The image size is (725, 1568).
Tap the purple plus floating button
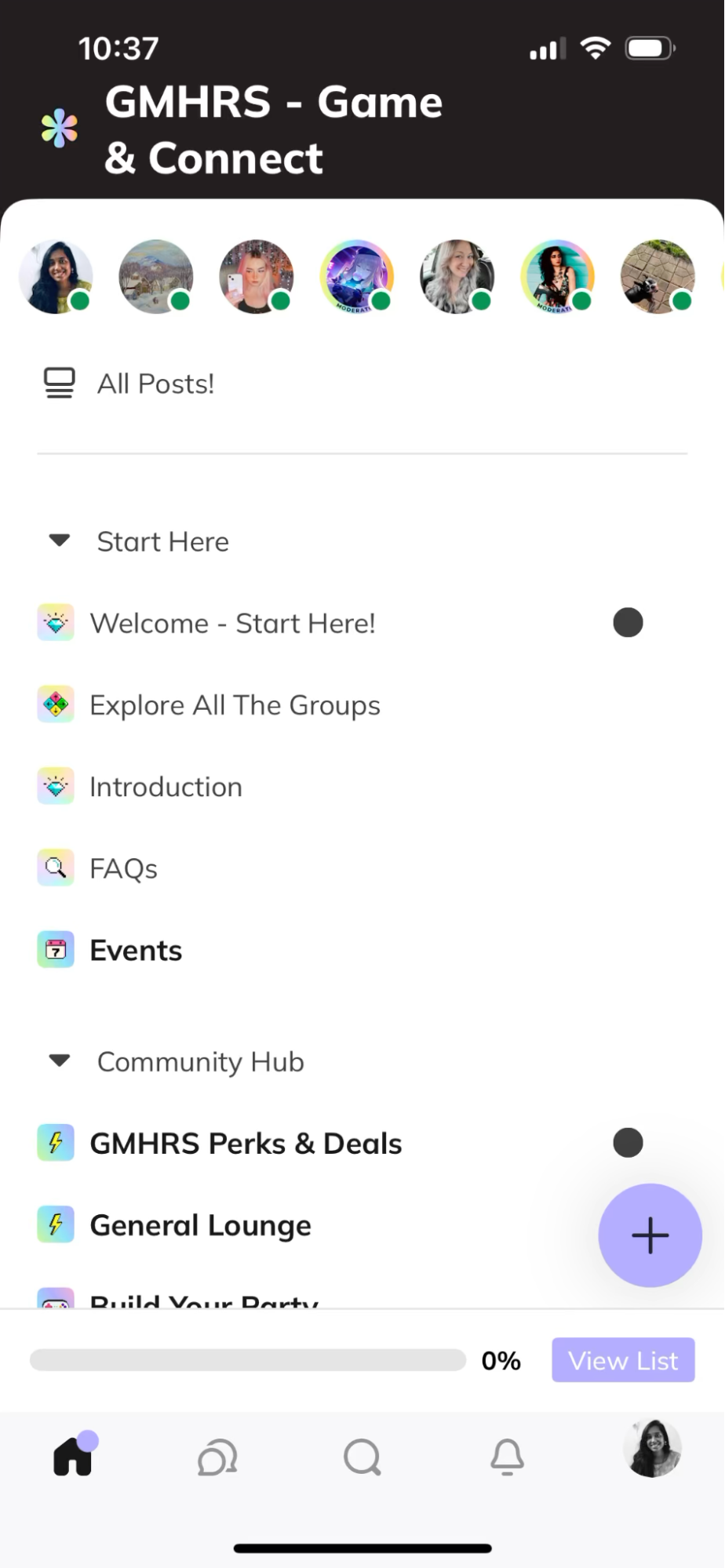(649, 1235)
